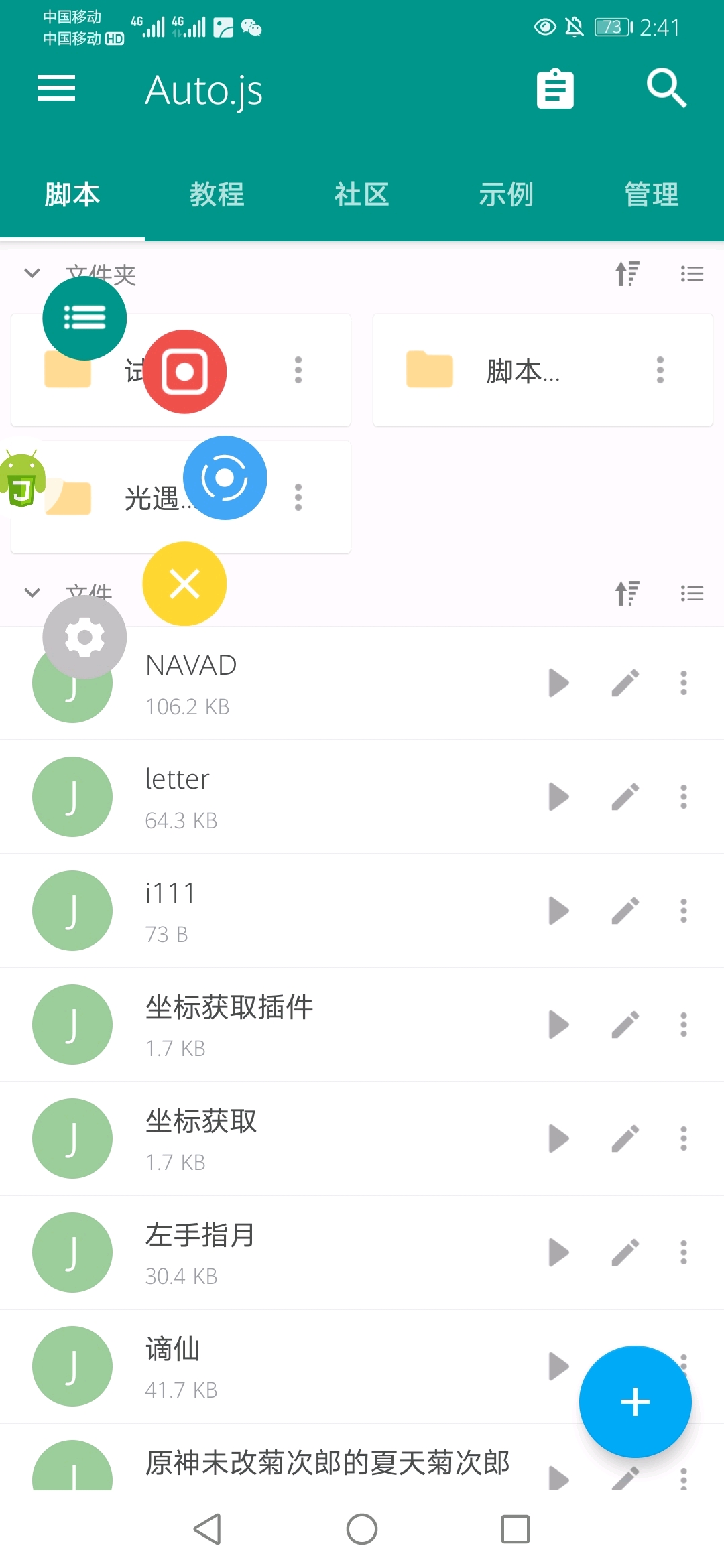Image resolution: width=724 pixels, height=1568 pixels.
Task: Switch to the 示例 tab
Action: click(x=506, y=195)
